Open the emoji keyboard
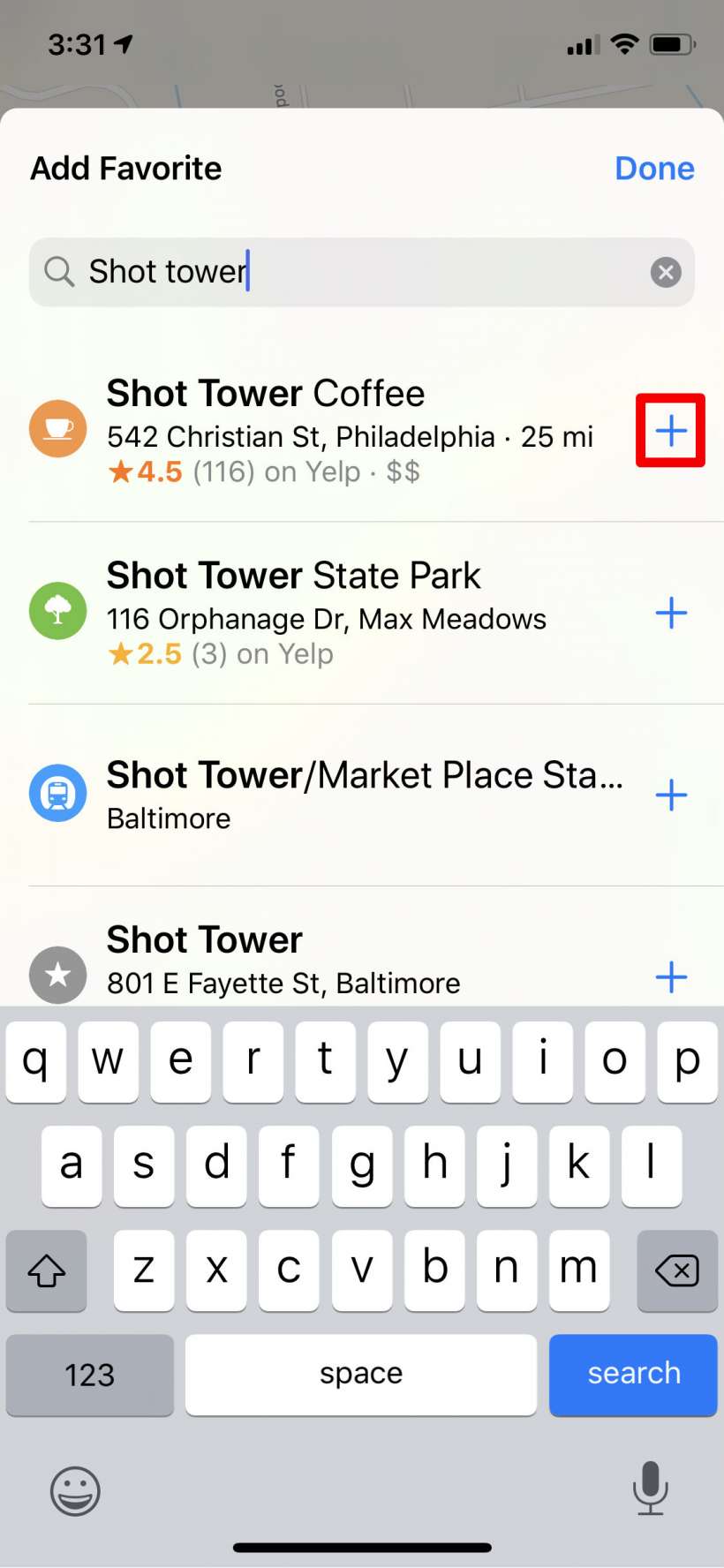This screenshot has height=1568, width=724. tap(75, 1491)
